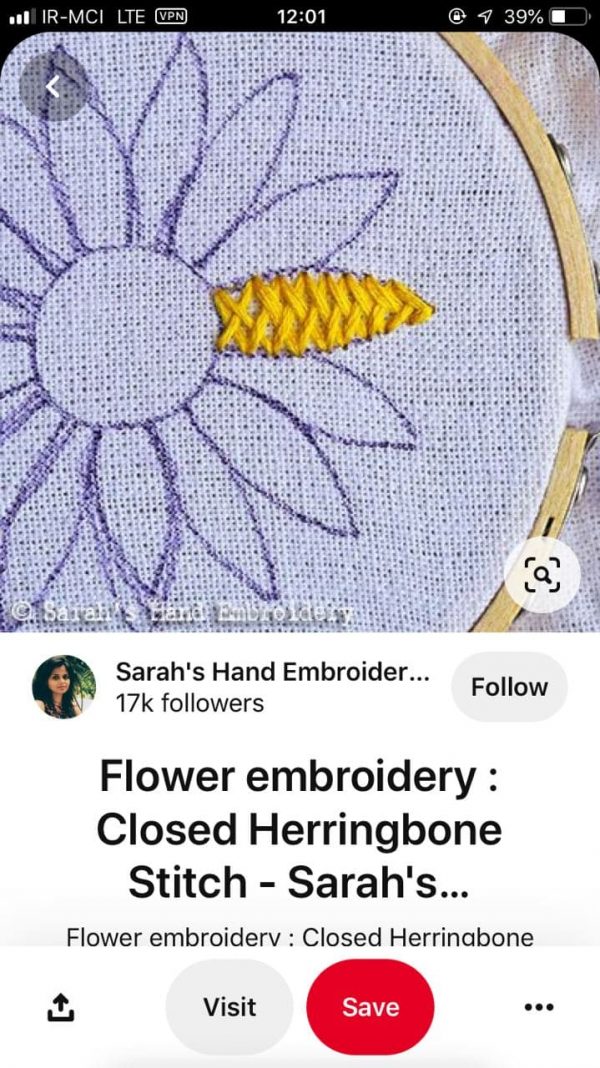
Task: Share this pin
Action: (x=60, y=1007)
